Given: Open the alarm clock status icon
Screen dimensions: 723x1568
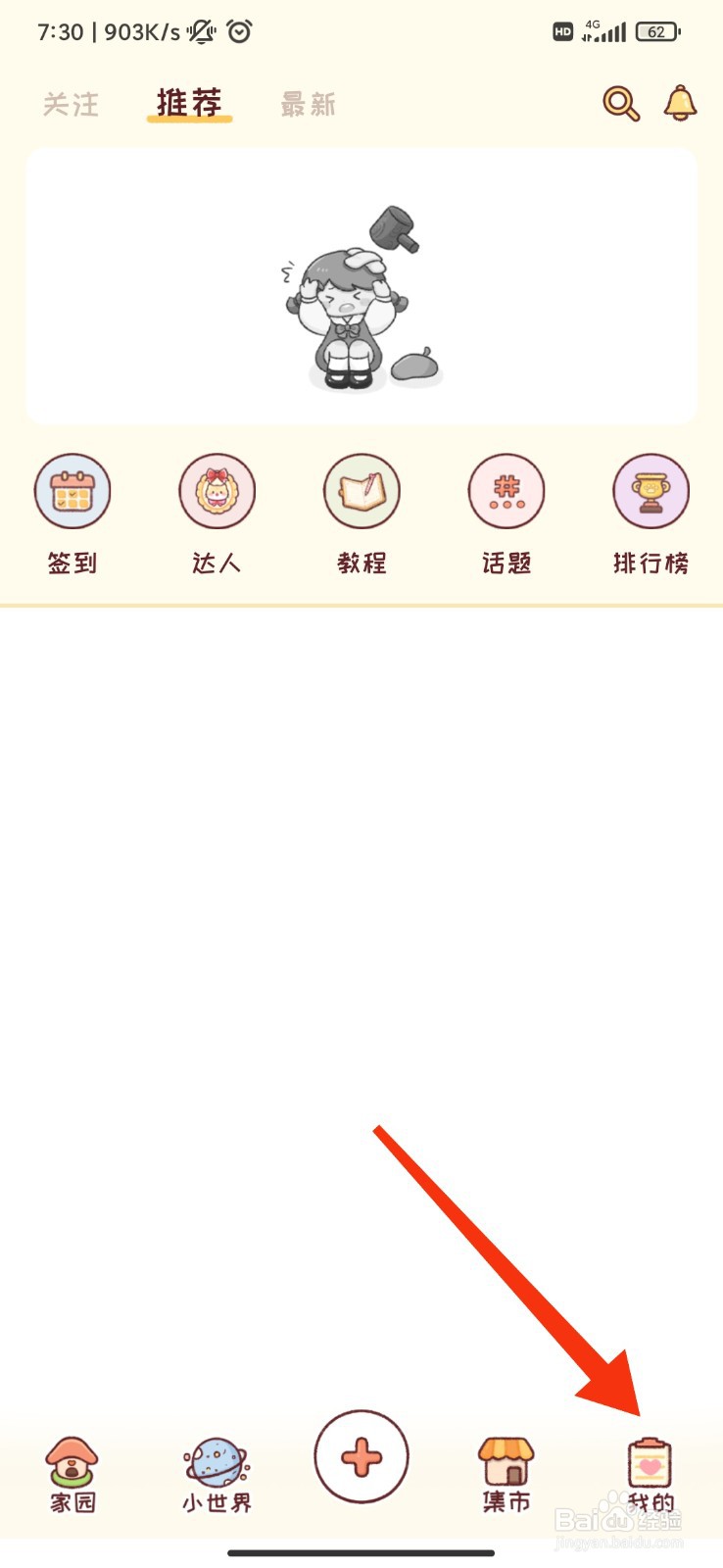Looking at the screenshot, I should point(238,32).
